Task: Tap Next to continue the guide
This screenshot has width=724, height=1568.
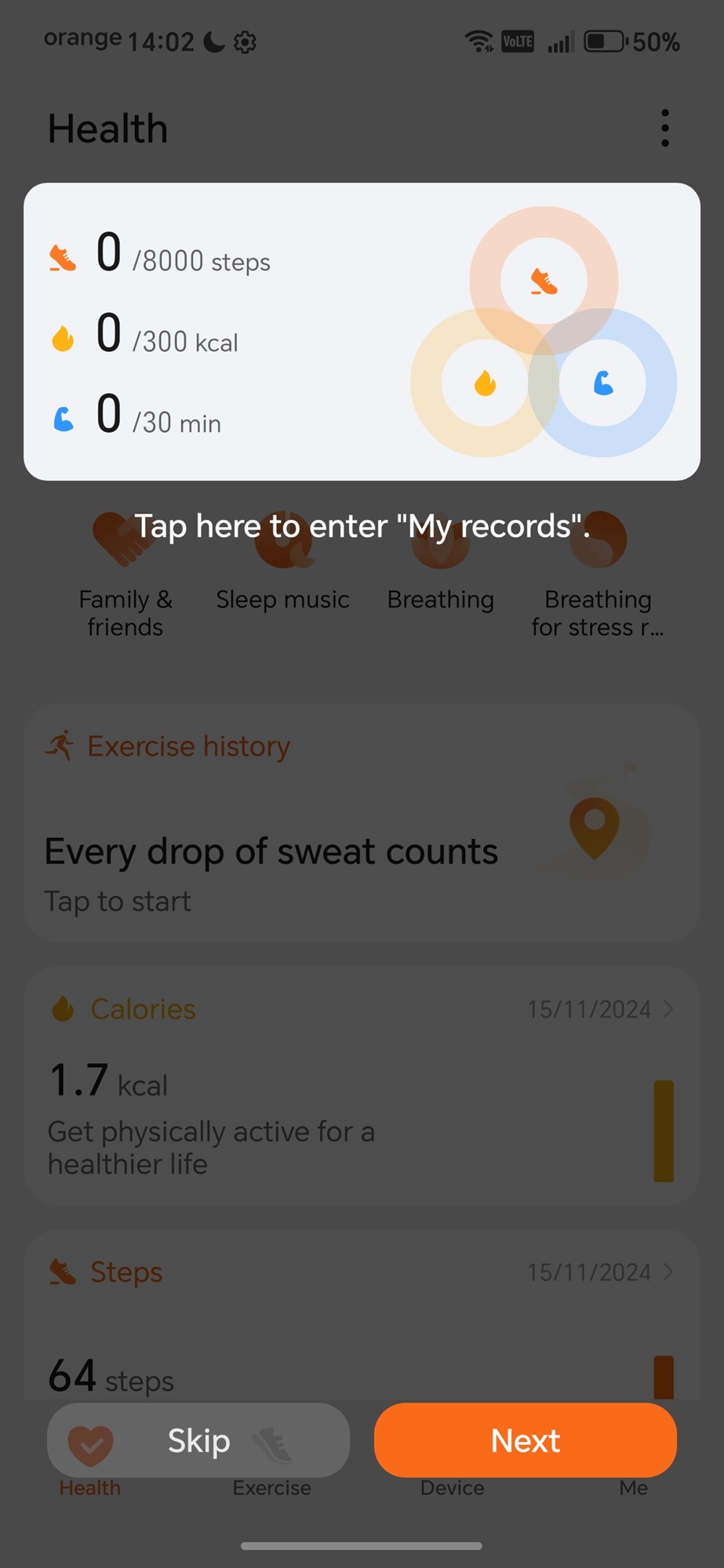Action: [525, 1441]
